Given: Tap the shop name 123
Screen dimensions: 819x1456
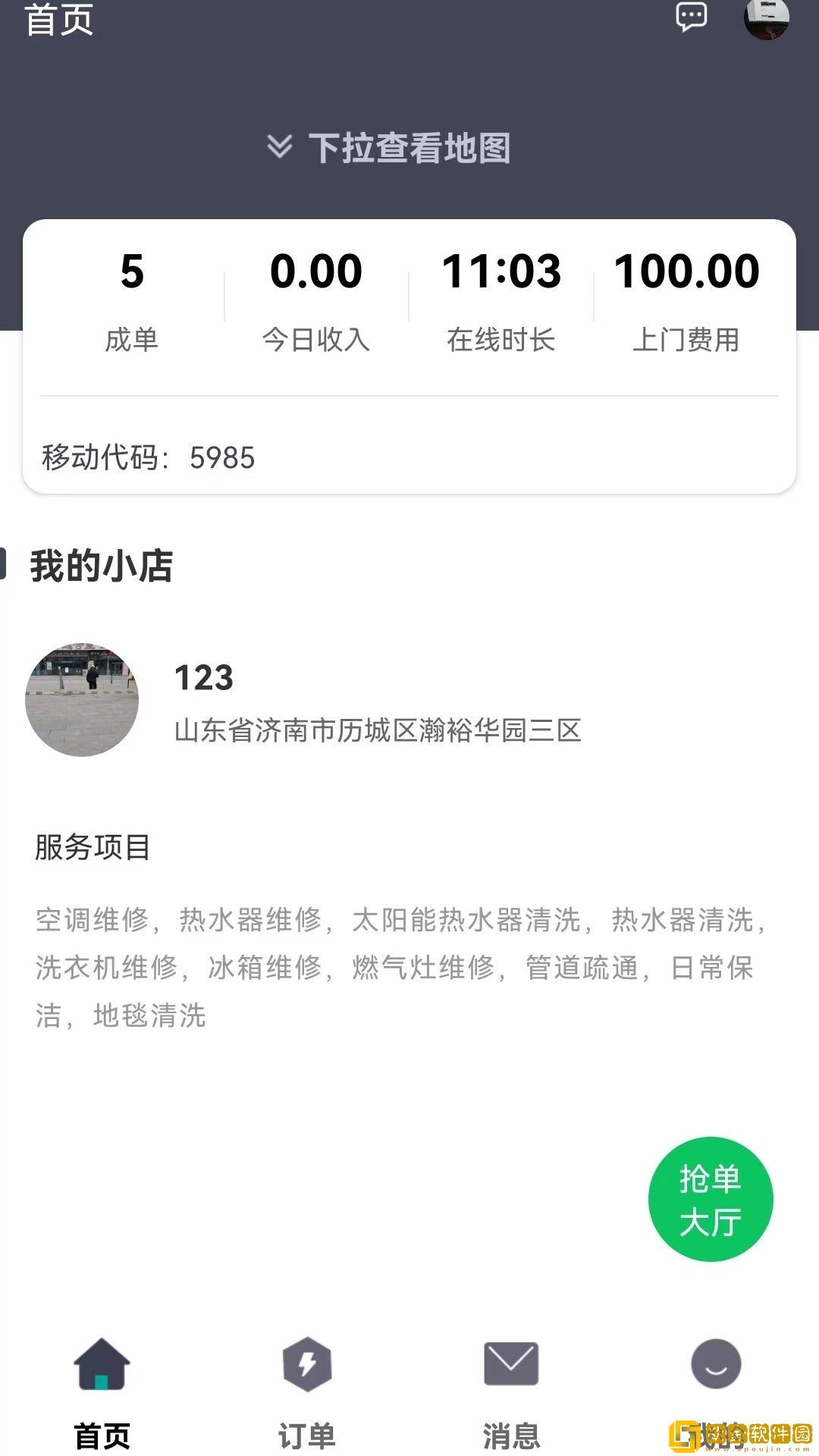Looking at the screenshot, I should coord(203,677).
